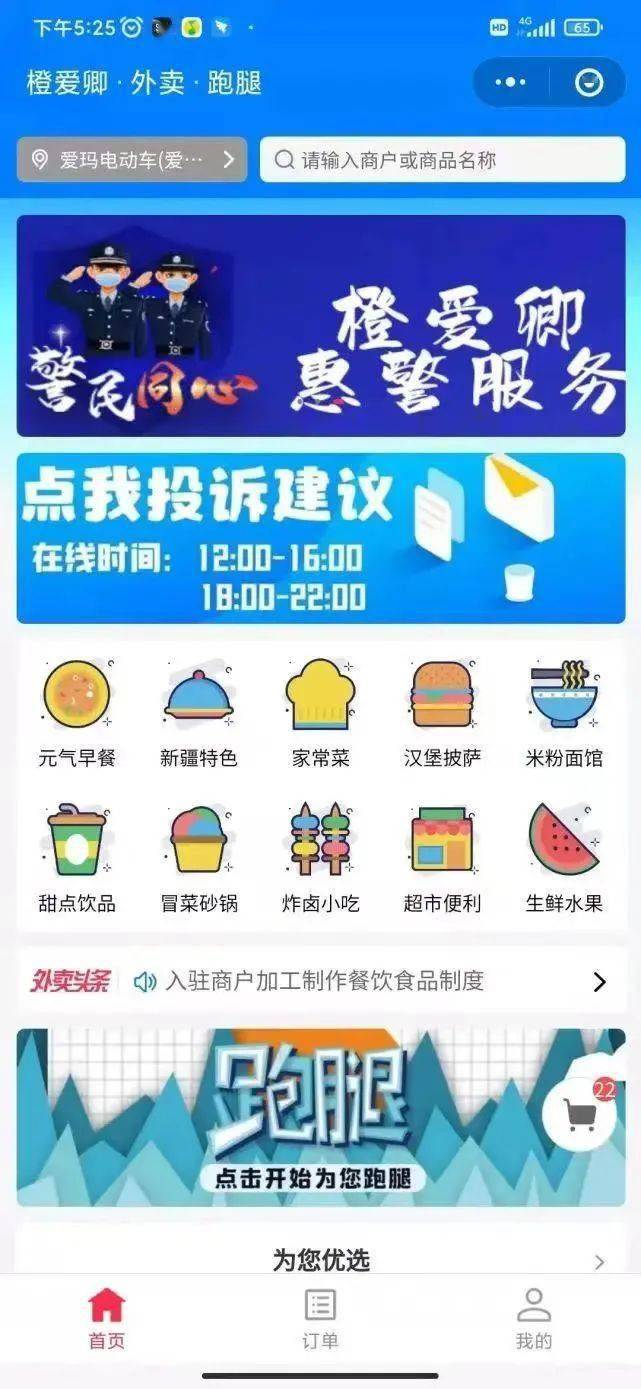
Task: Open the 超市便利 category
Action: tap(442, 859)
